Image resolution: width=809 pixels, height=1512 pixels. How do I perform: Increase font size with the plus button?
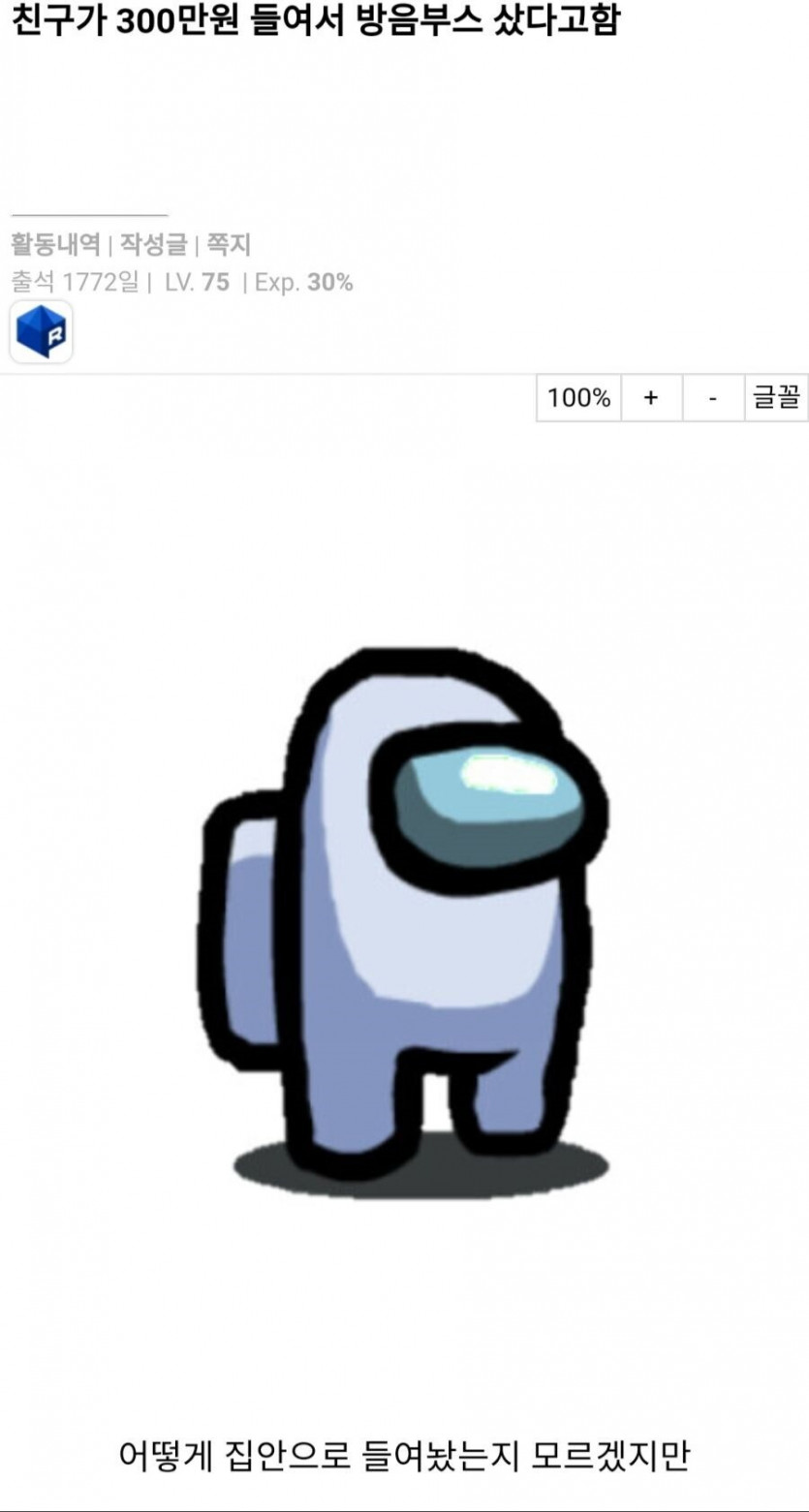pyautogui.click(x=651, y=398)
